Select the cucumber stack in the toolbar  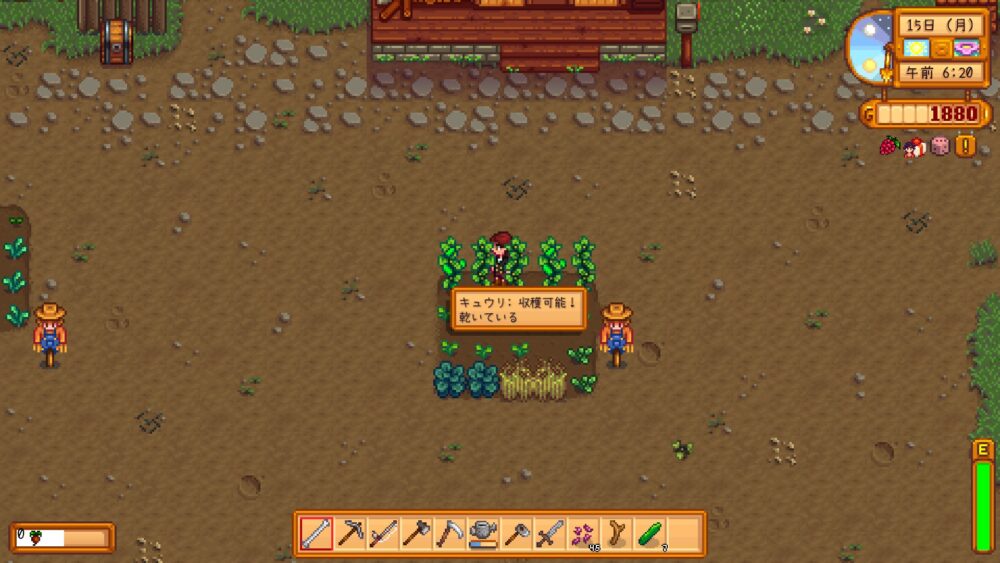(x=649, y=533)
